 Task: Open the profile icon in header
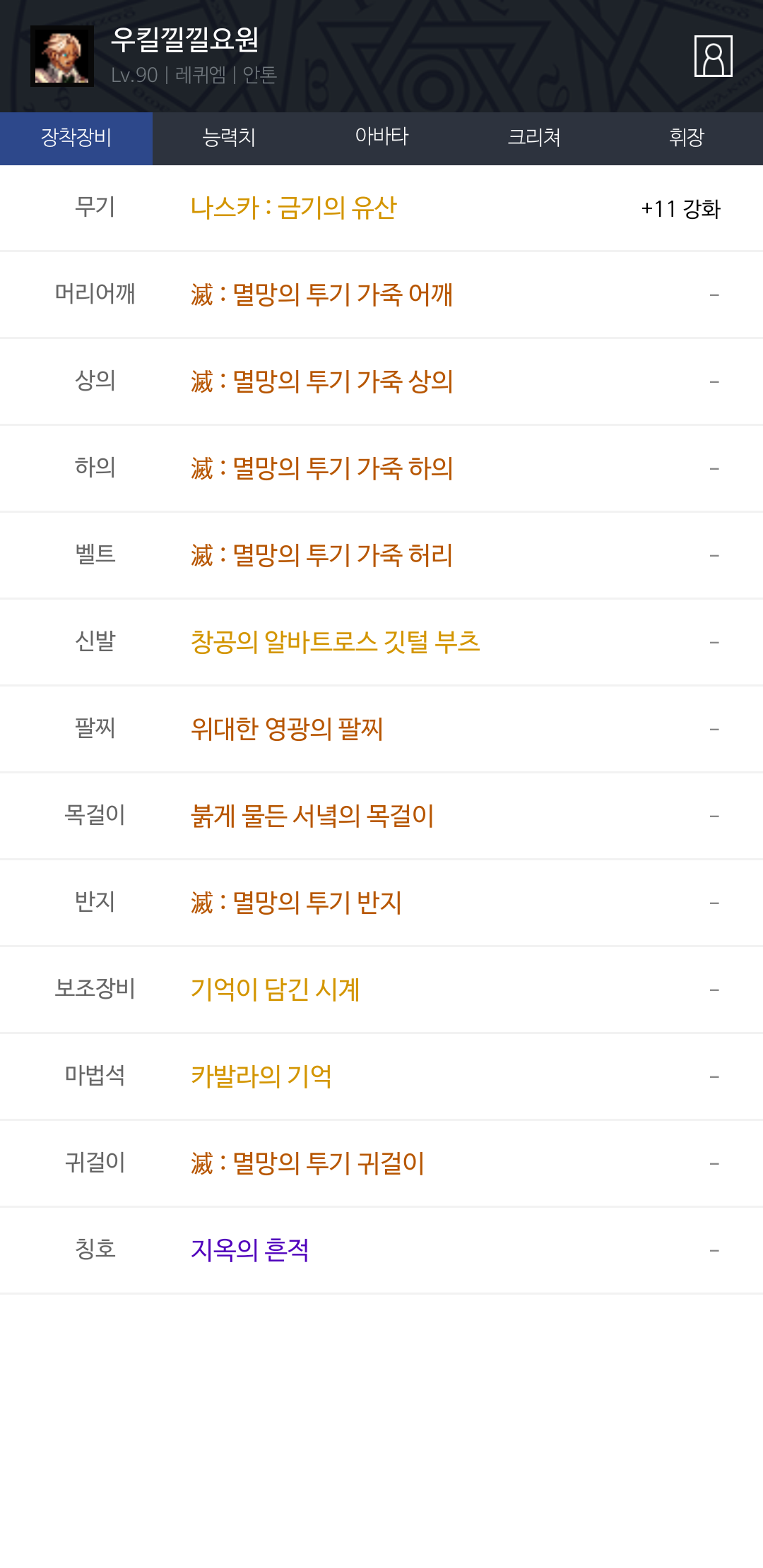pyautogui.click(x=714, y=56)
